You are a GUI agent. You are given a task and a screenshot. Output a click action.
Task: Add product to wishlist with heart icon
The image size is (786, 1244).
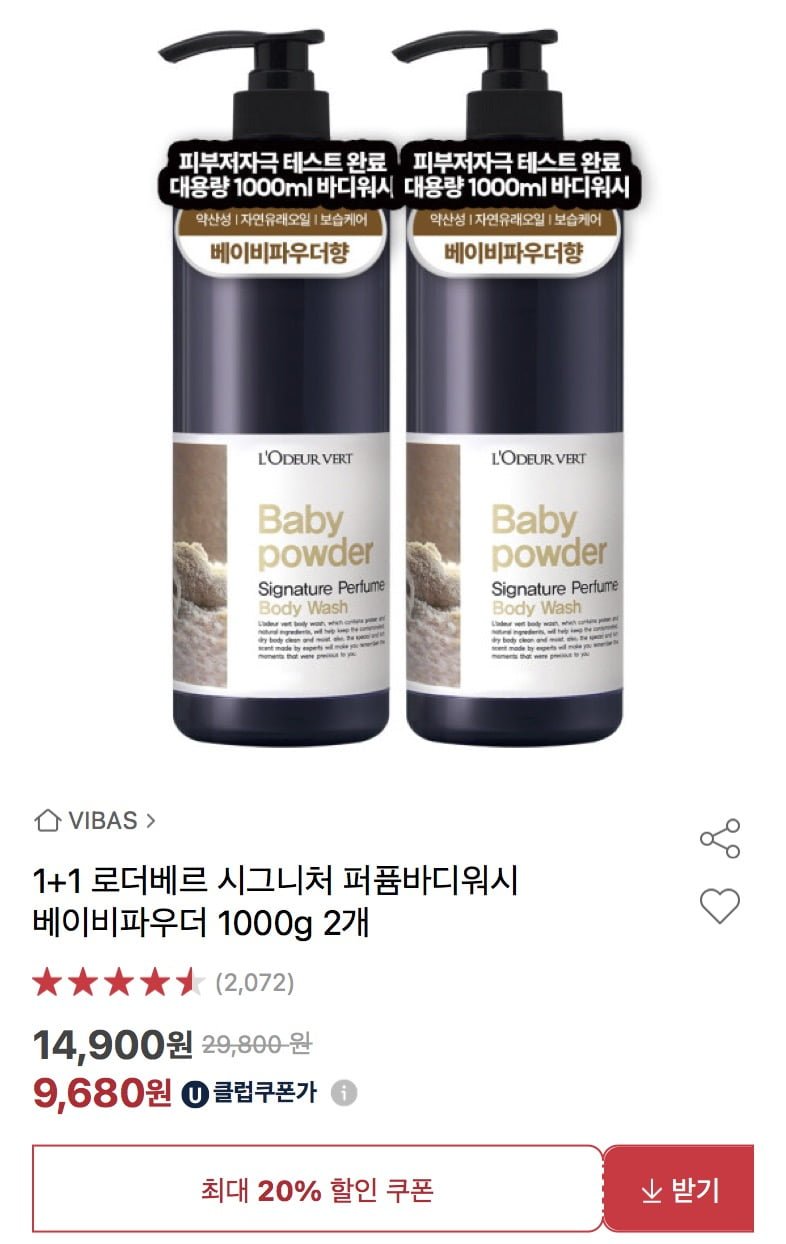[719, 906]
